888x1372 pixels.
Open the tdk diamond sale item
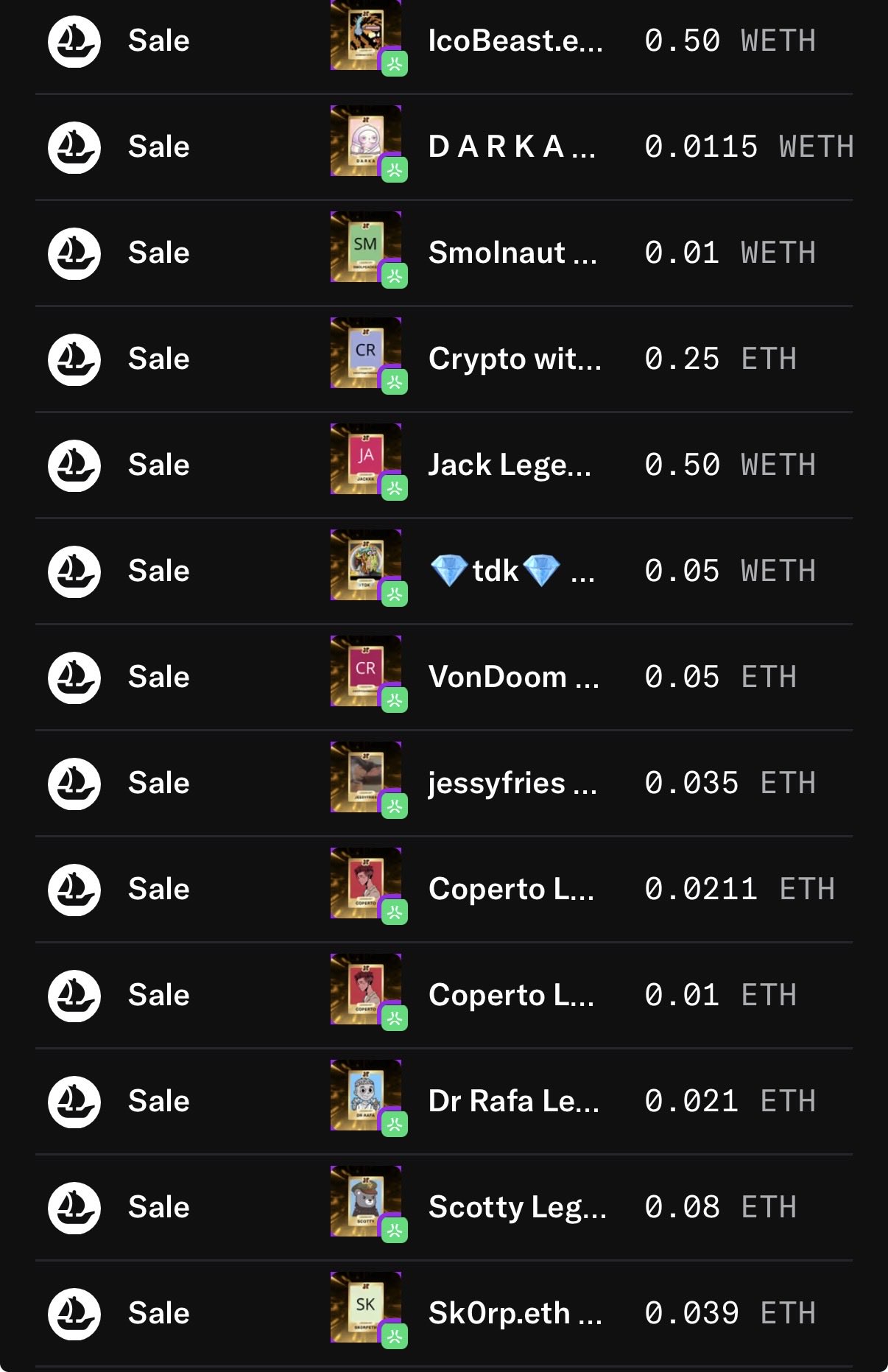tap(512, 571)
